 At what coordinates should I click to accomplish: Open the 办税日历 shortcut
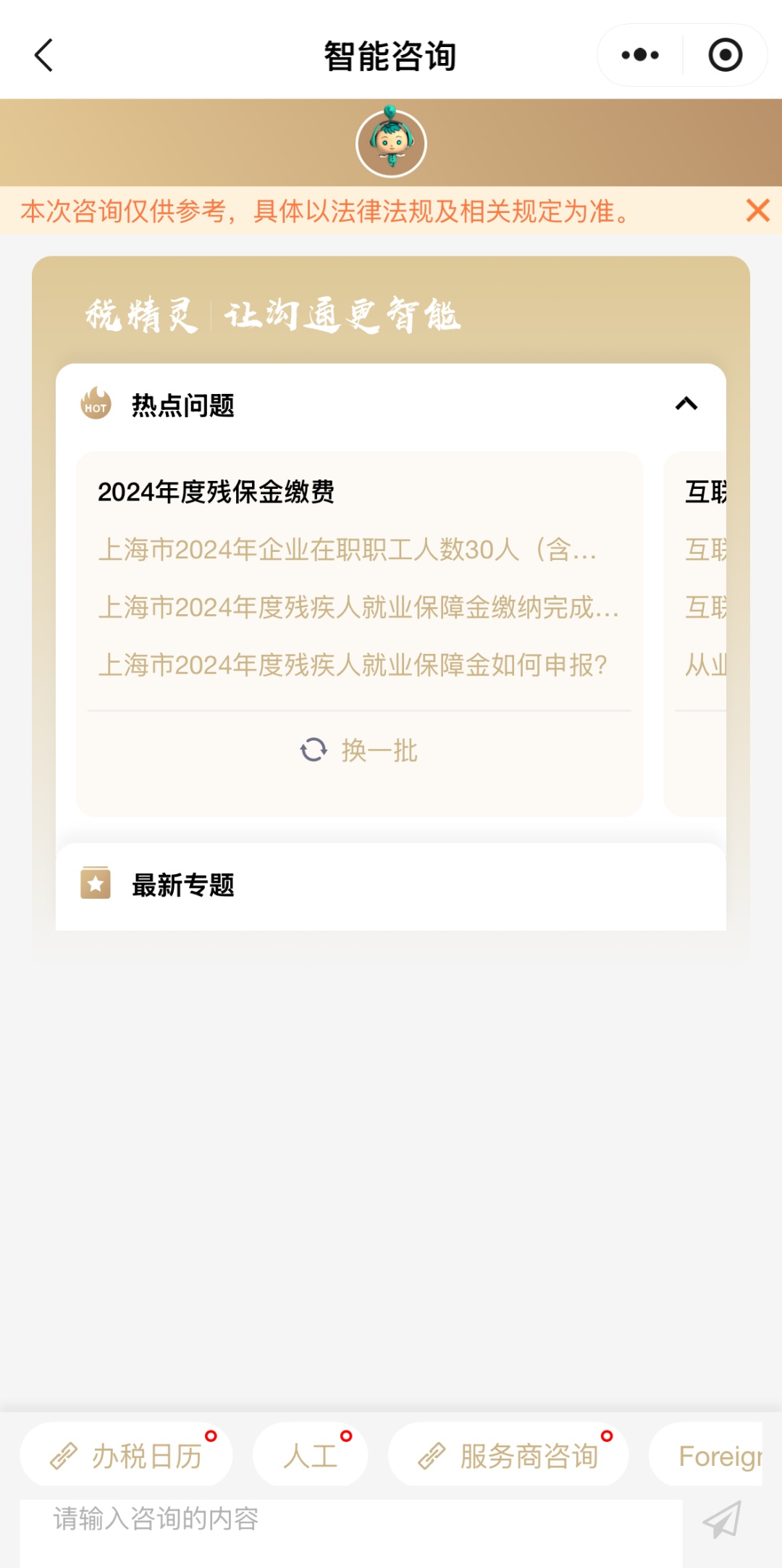(127, 1456)
